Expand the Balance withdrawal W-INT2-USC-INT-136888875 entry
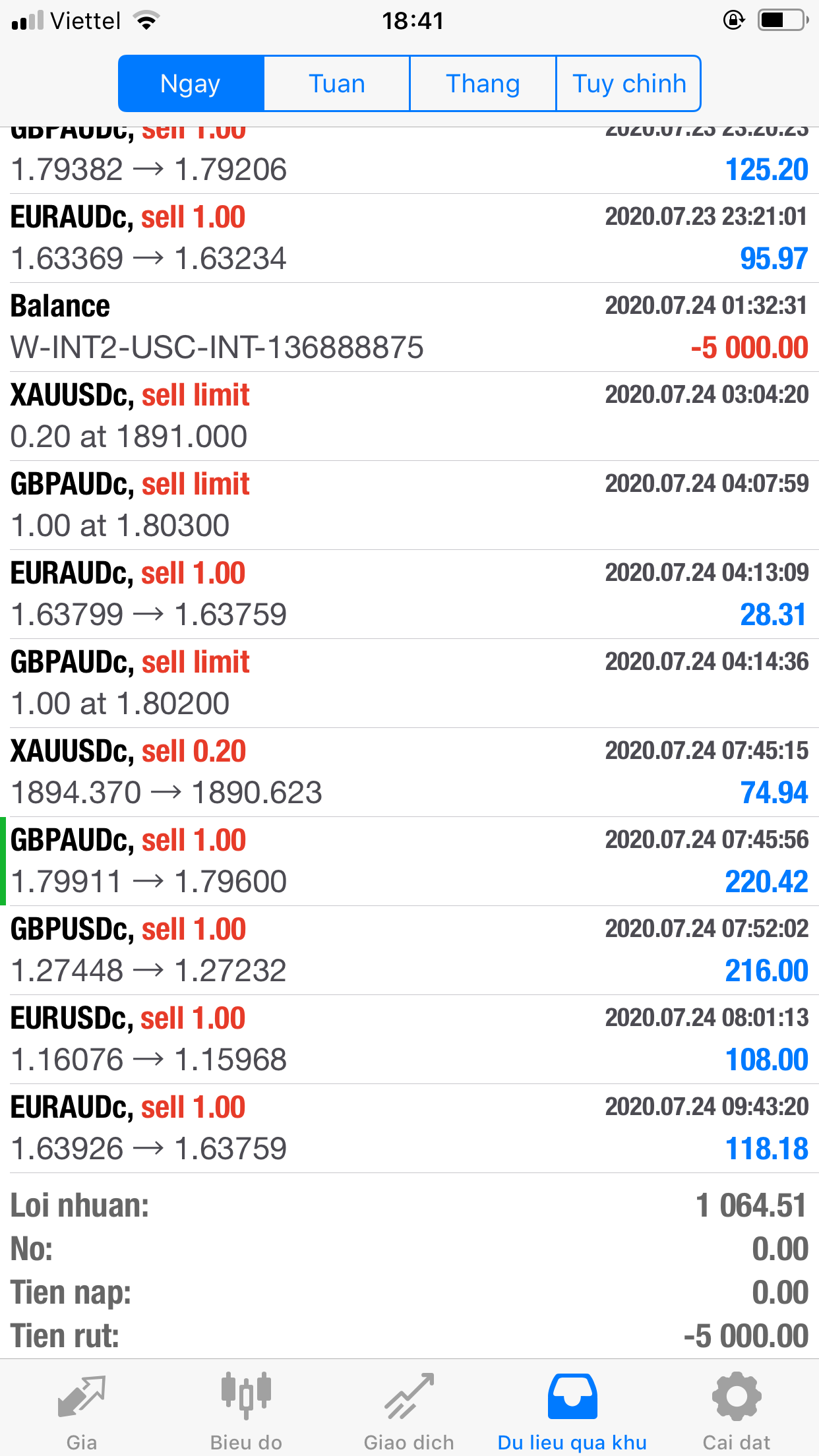The image size is (819, 1456). click(x=409, y=327)
